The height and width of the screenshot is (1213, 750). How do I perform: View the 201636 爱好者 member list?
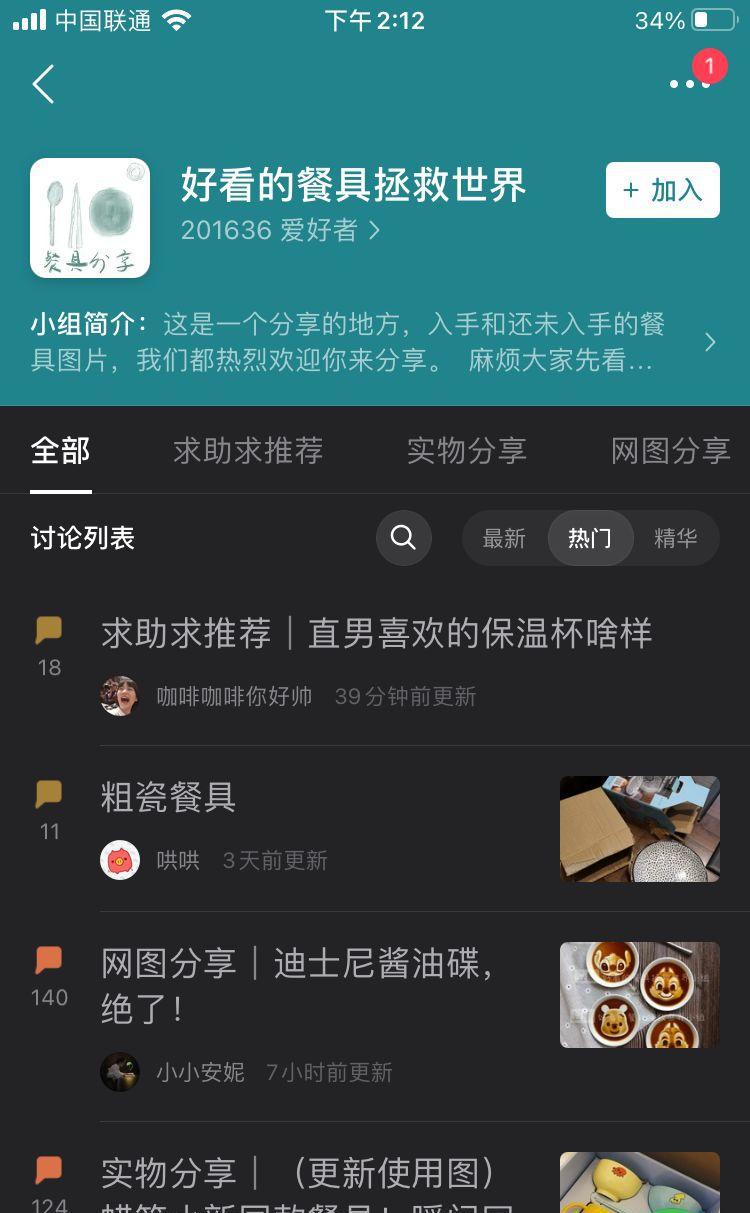click(x=280, y=230)
